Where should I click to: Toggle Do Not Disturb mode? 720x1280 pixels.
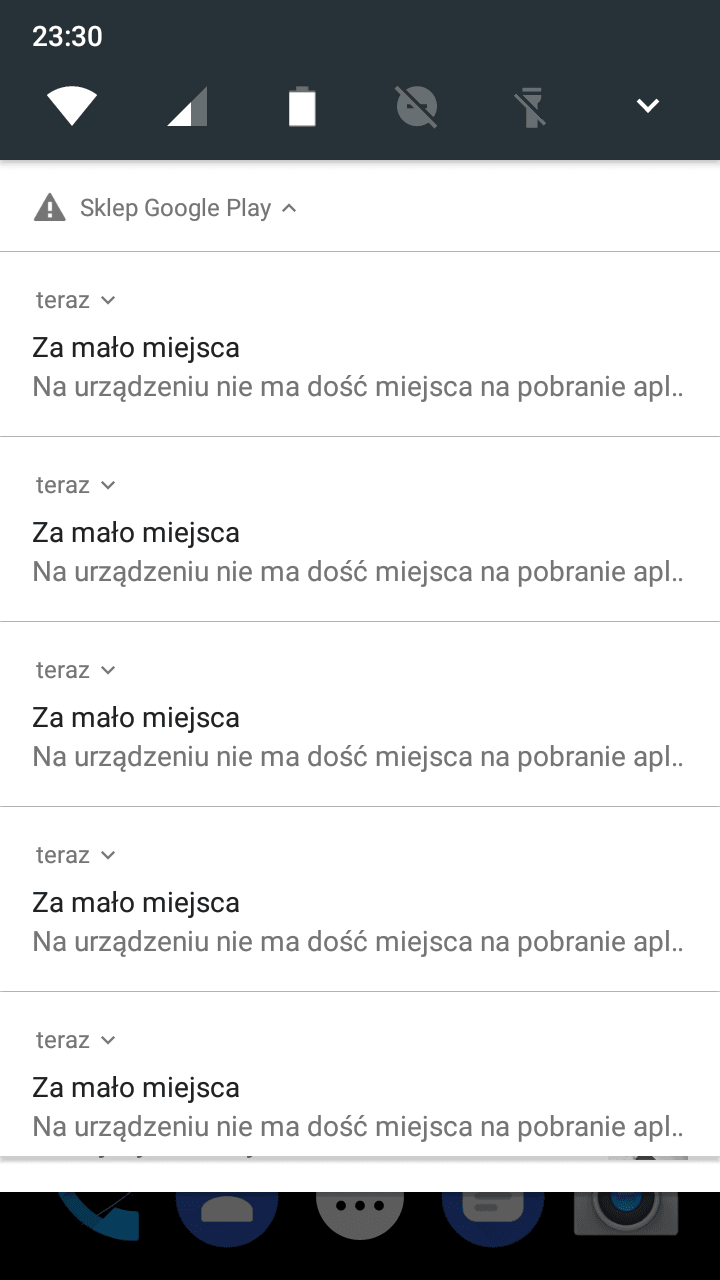pos(417,106)
